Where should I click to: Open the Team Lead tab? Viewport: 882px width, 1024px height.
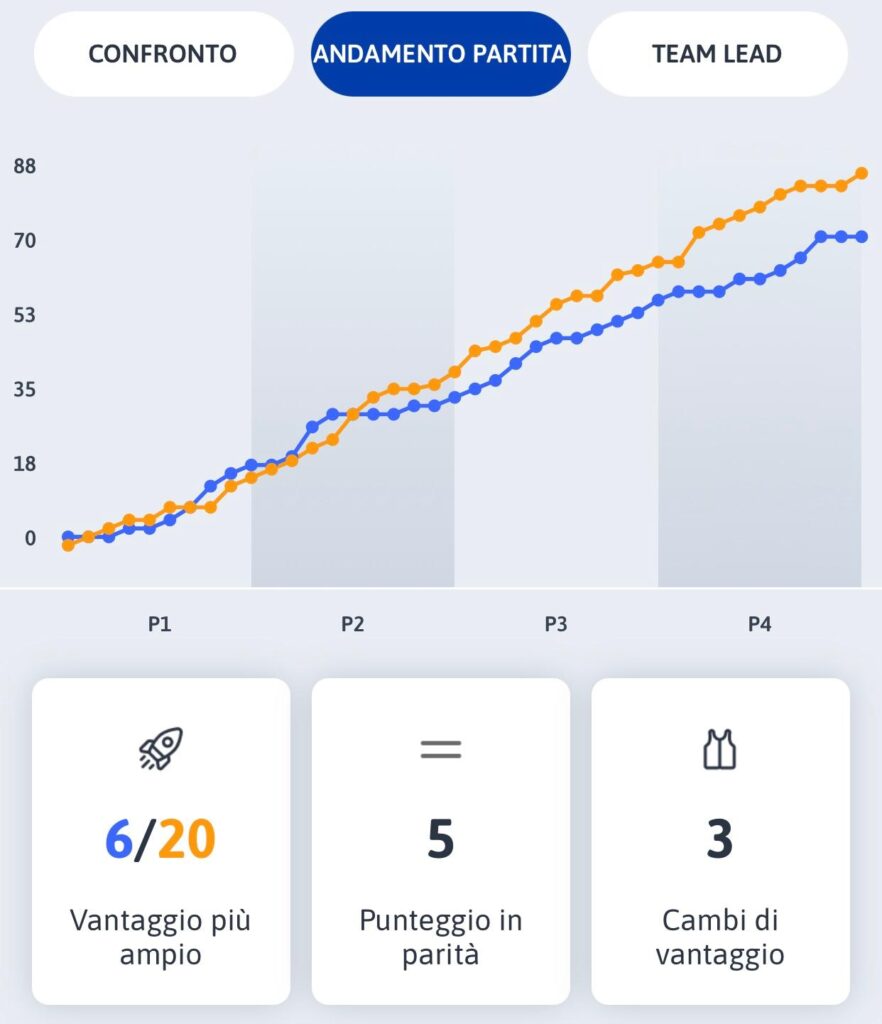click(x=717, y=54)
